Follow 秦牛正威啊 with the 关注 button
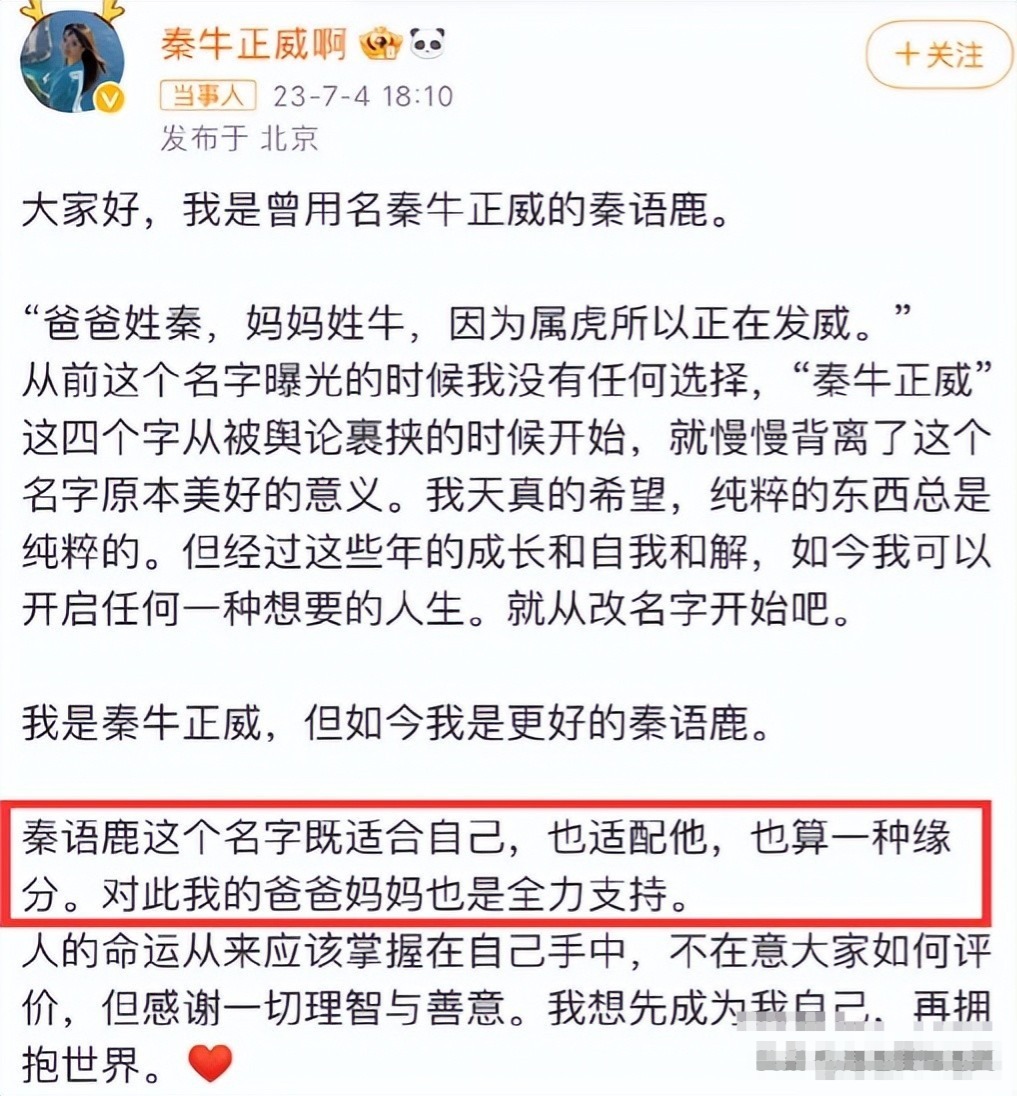The width and height of the screenshot is (1017, 1096). tap(938, 54)
